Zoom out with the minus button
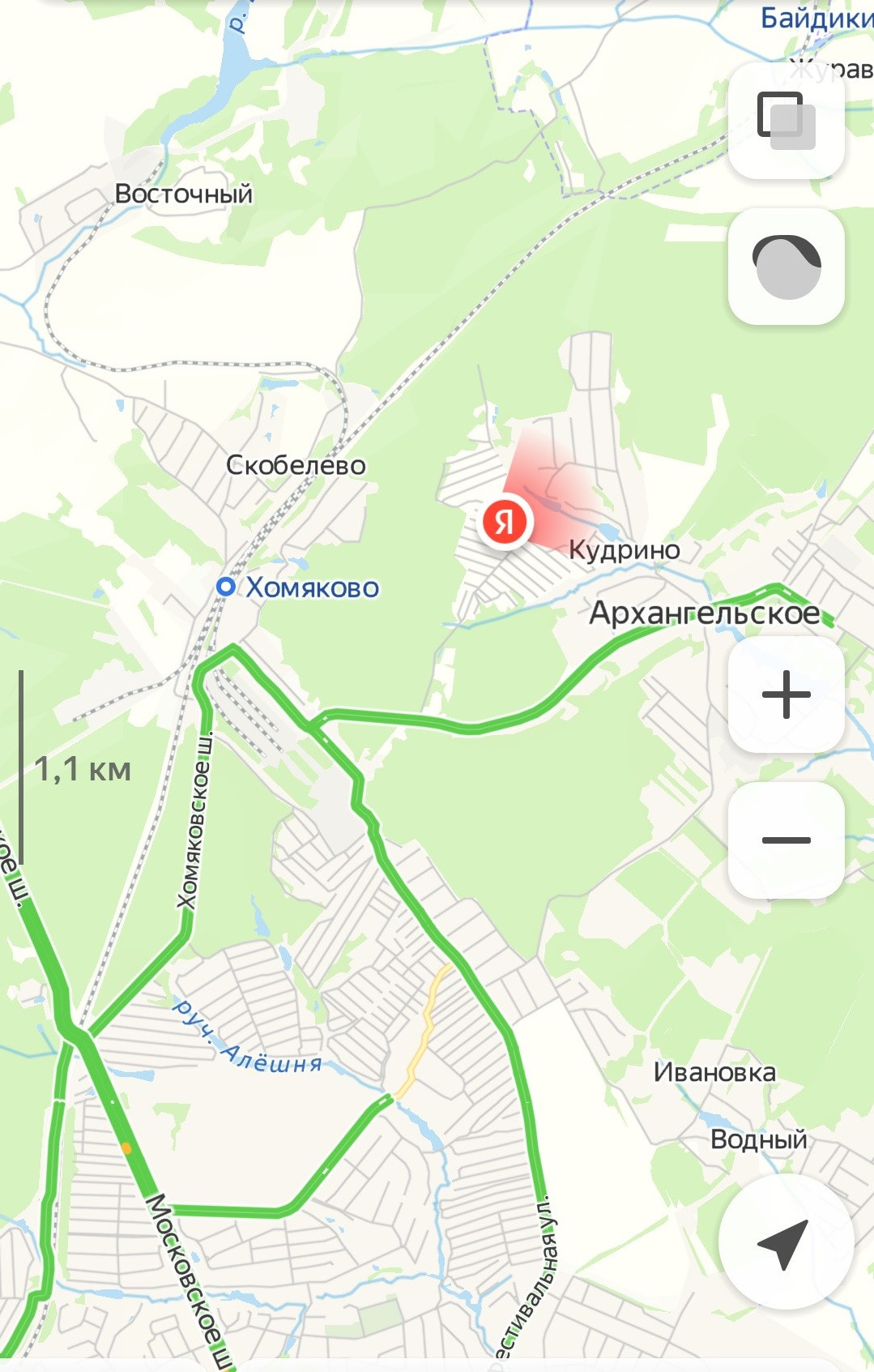Screen dimensions: 874x1372 click(786, 840)
